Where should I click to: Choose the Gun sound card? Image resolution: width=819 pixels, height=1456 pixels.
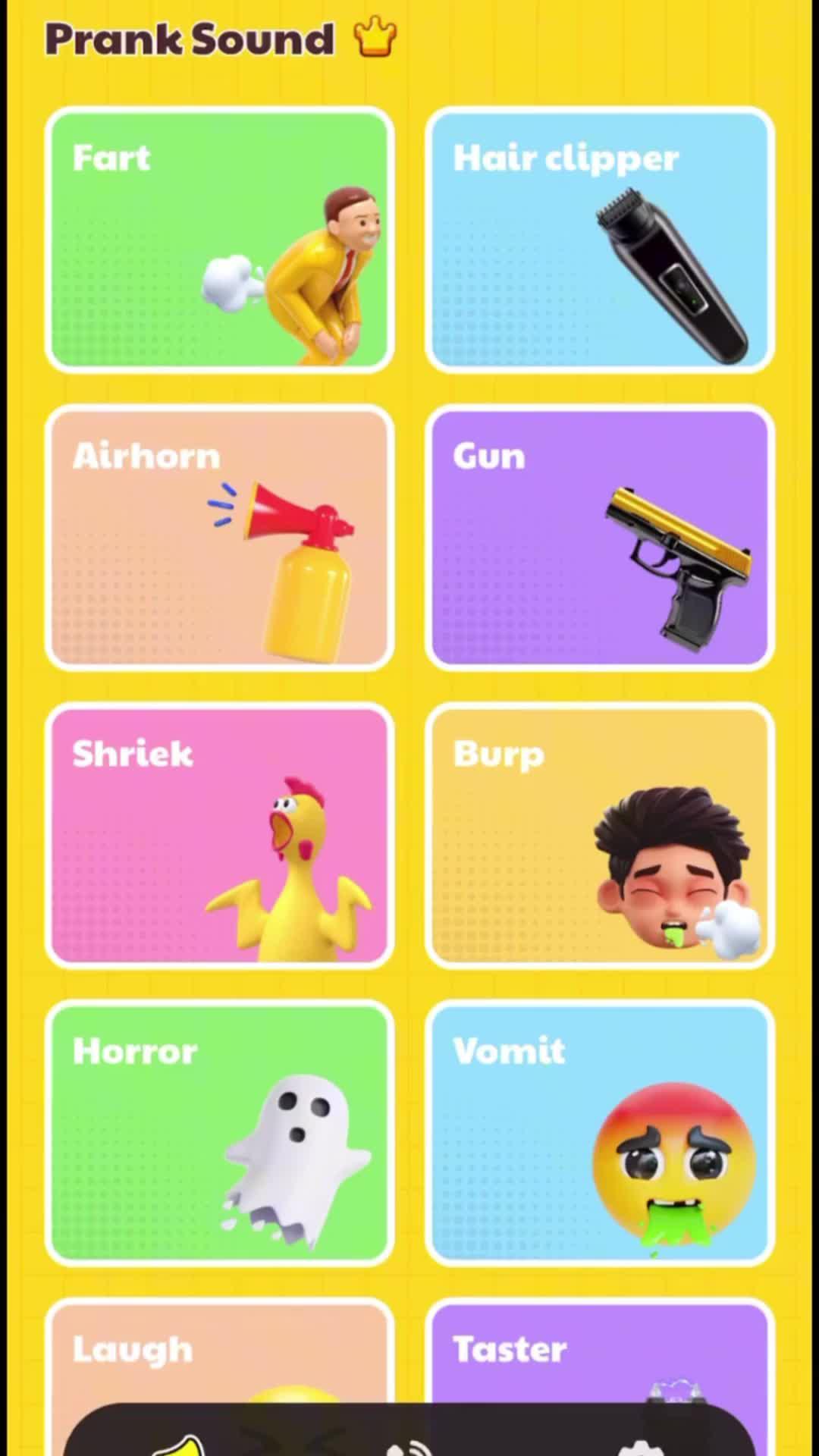point(599,537)
